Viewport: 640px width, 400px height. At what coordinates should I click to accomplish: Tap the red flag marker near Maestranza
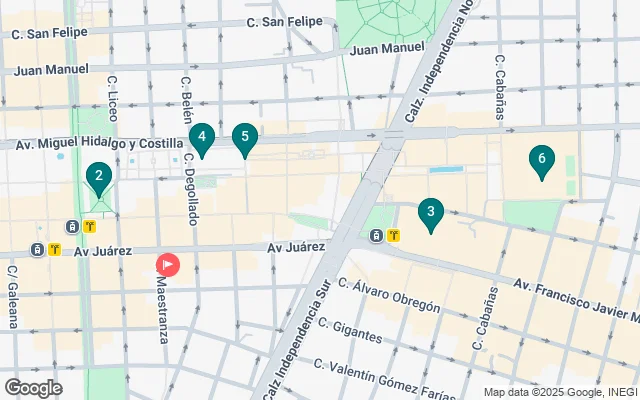point(168,265)
